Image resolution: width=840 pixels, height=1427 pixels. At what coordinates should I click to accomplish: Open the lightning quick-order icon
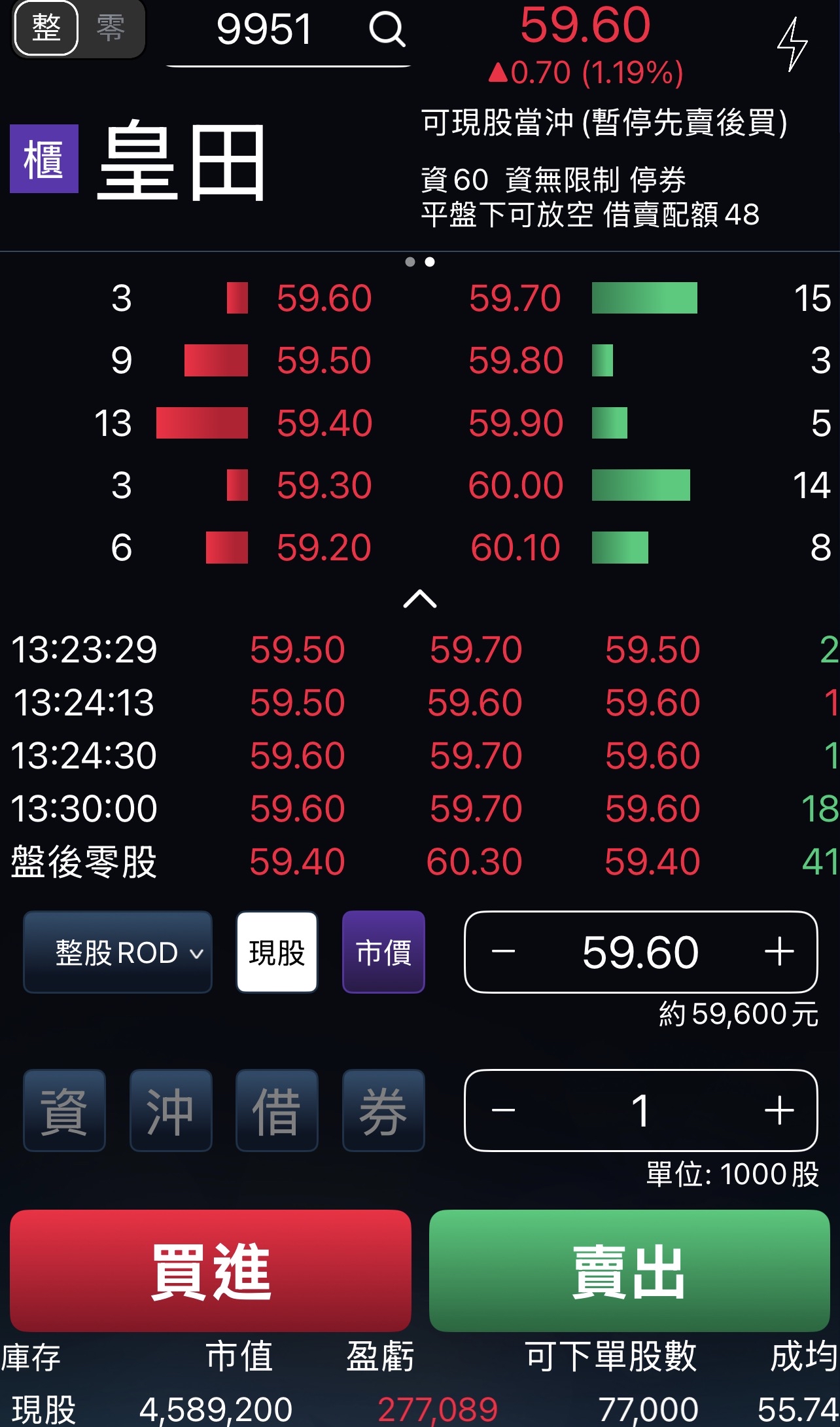tap(792, 44)
